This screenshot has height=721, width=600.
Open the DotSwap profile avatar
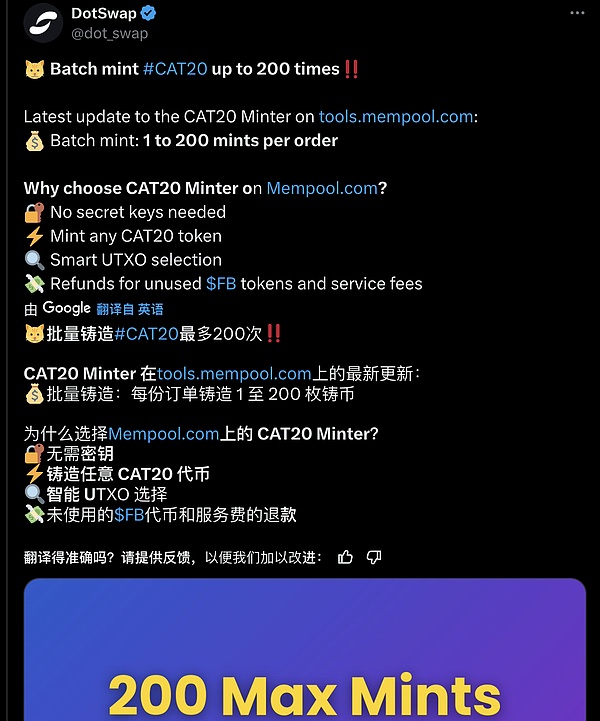click(43, 24)
